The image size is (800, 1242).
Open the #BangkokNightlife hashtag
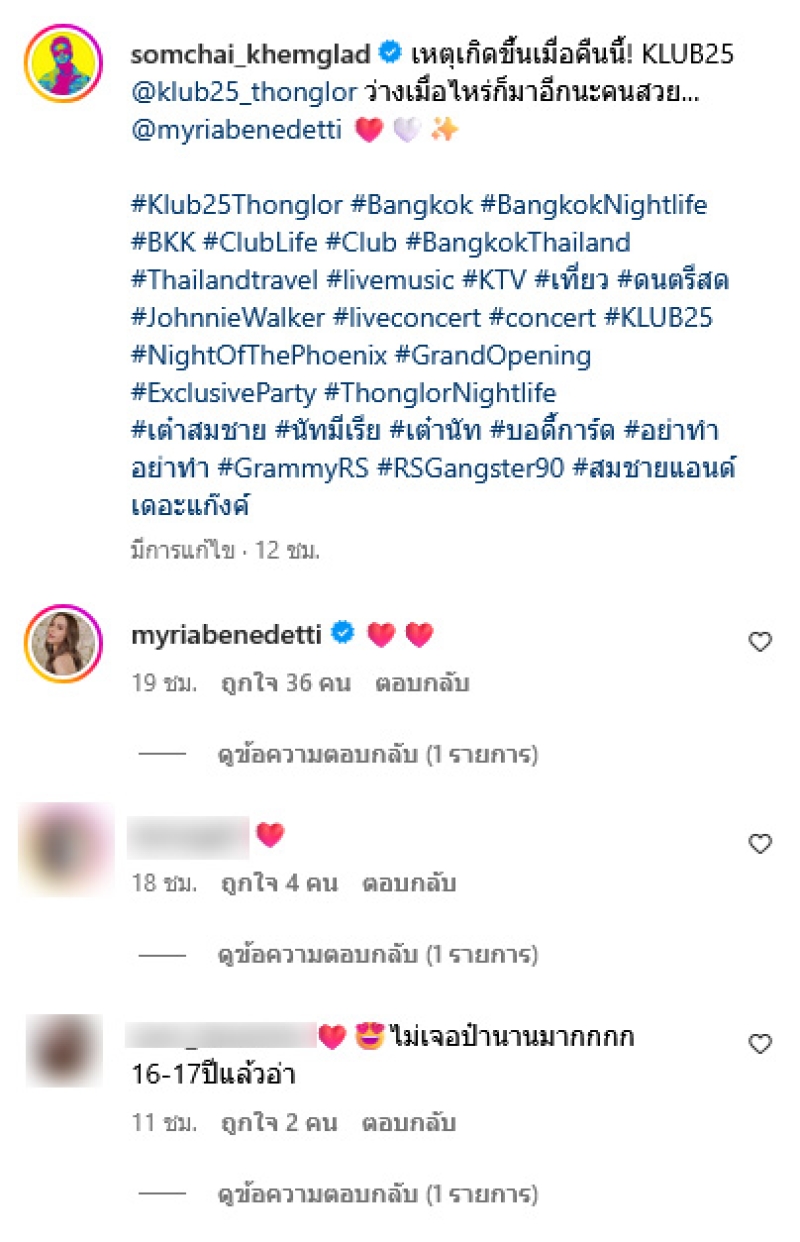click(x=593, y=205)
